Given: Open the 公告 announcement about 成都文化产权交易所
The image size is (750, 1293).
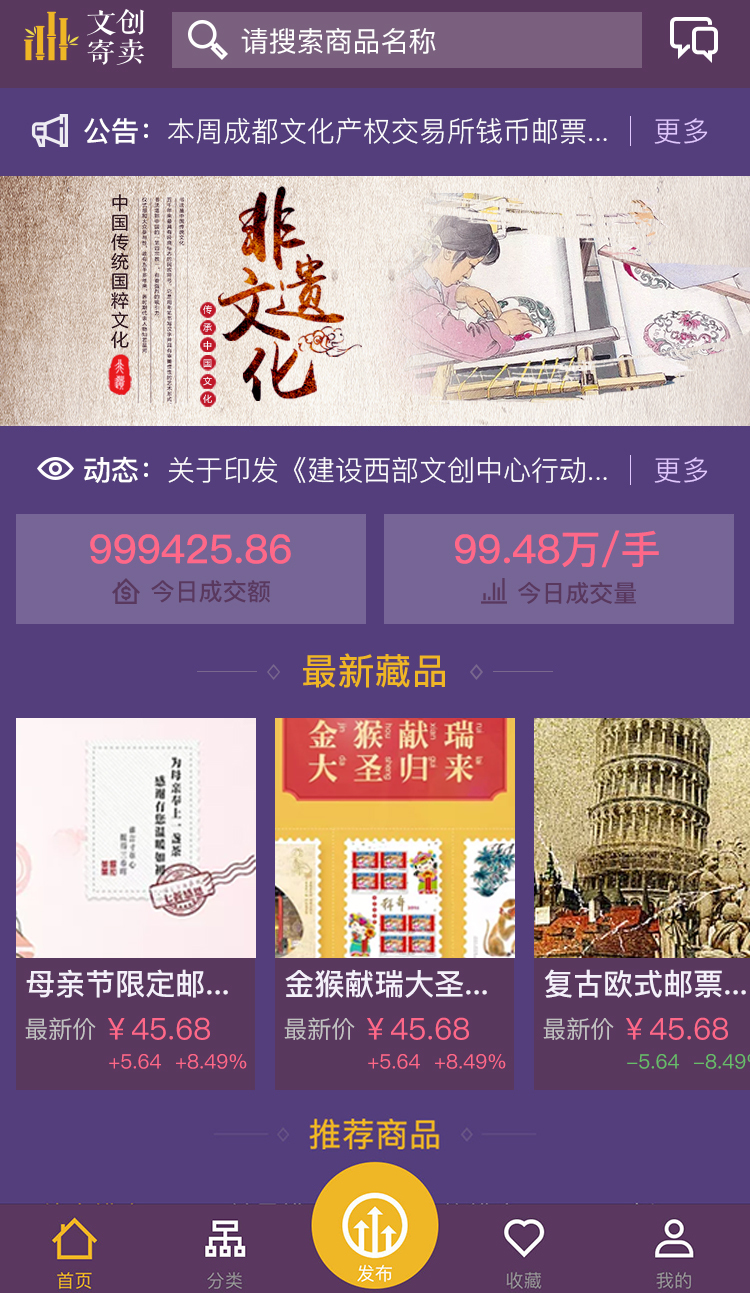Looking at the screenshot, I should tap(387, 131).
